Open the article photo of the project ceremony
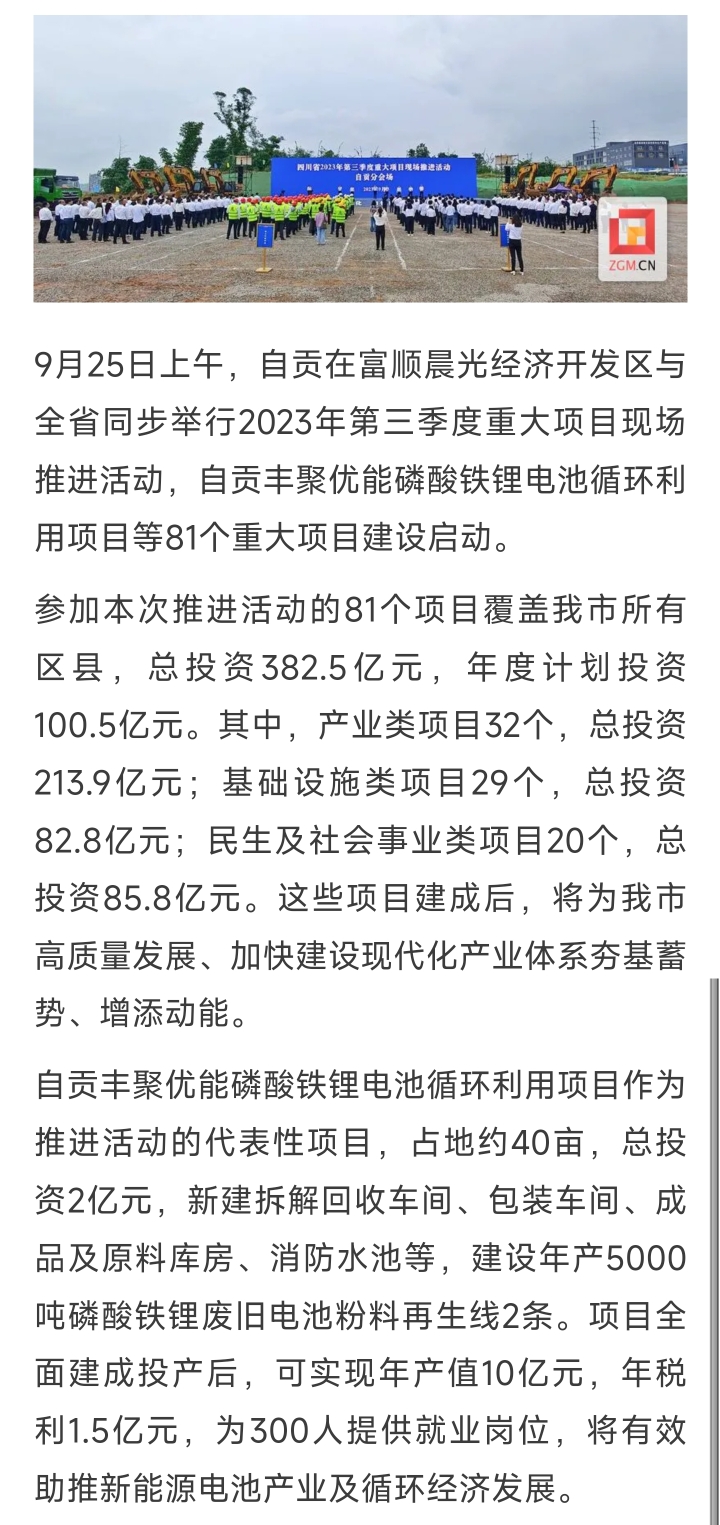Screen dimensions: 720x1525 [360, 158]
